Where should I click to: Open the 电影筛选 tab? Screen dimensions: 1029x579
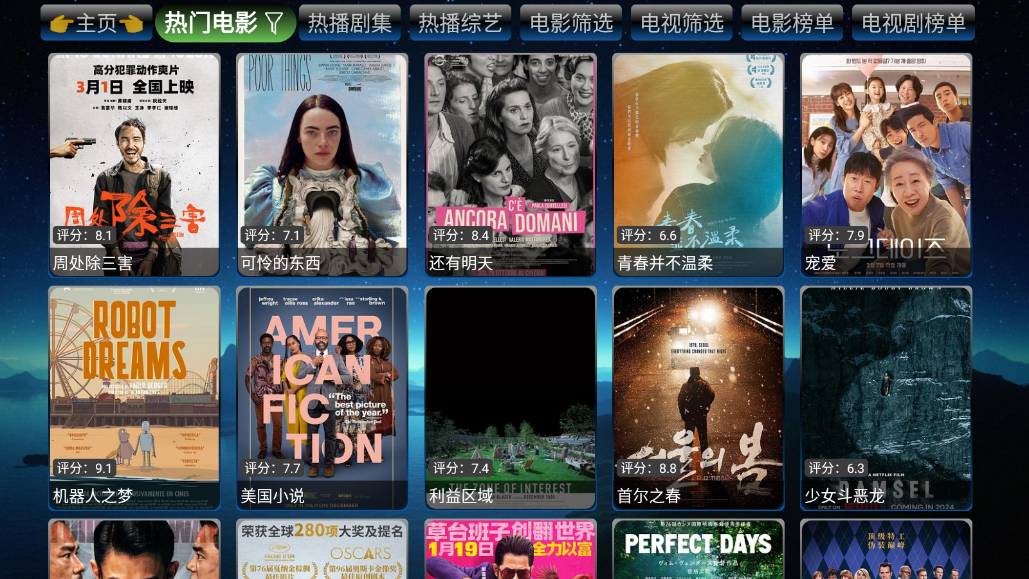tap(571, 23)
